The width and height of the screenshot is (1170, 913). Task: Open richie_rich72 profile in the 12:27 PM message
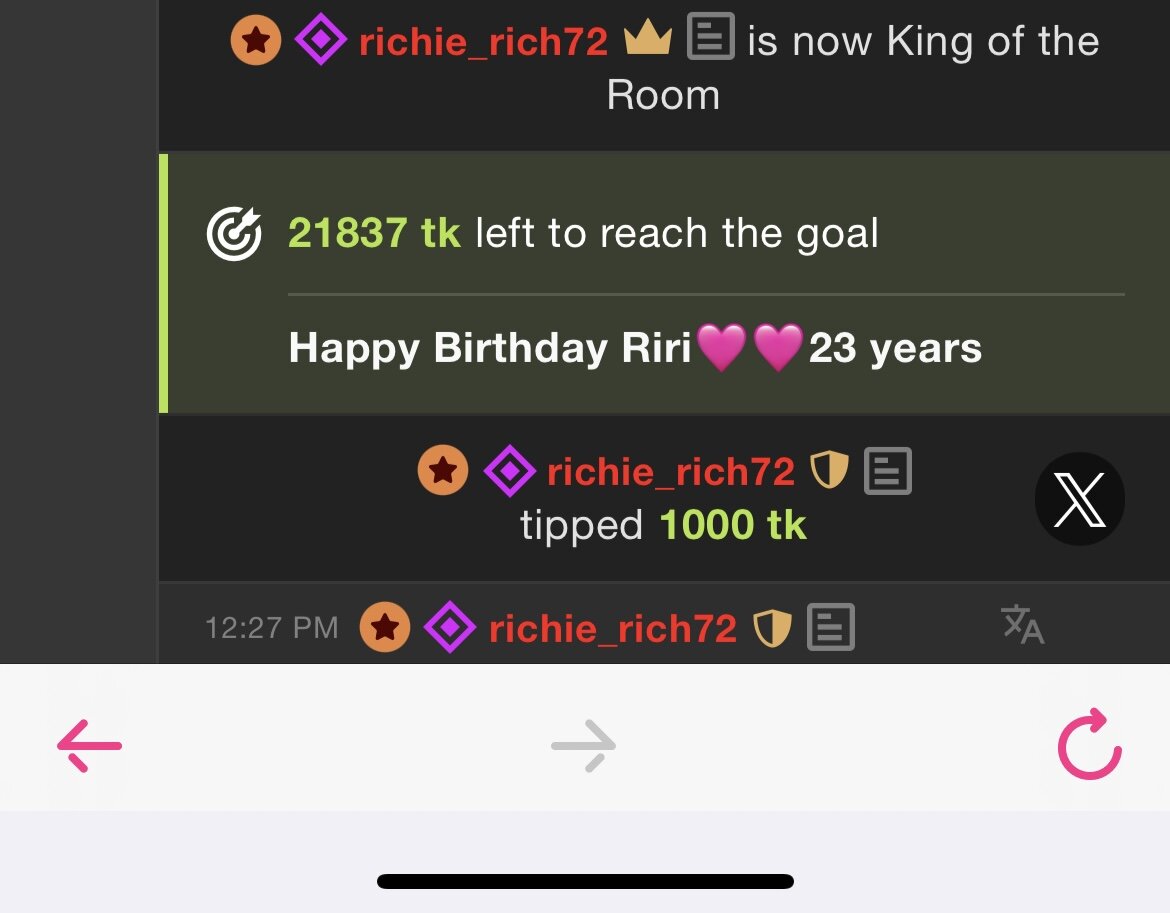pos(612,629)
